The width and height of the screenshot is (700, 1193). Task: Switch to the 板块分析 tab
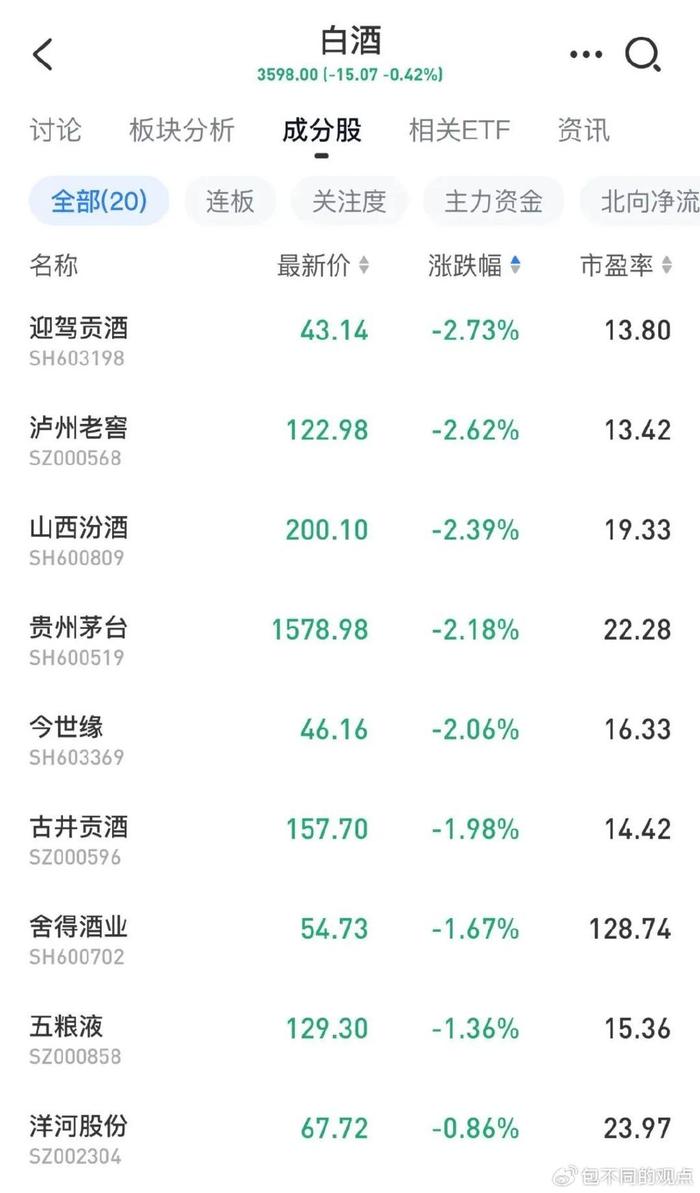[182, 130]
